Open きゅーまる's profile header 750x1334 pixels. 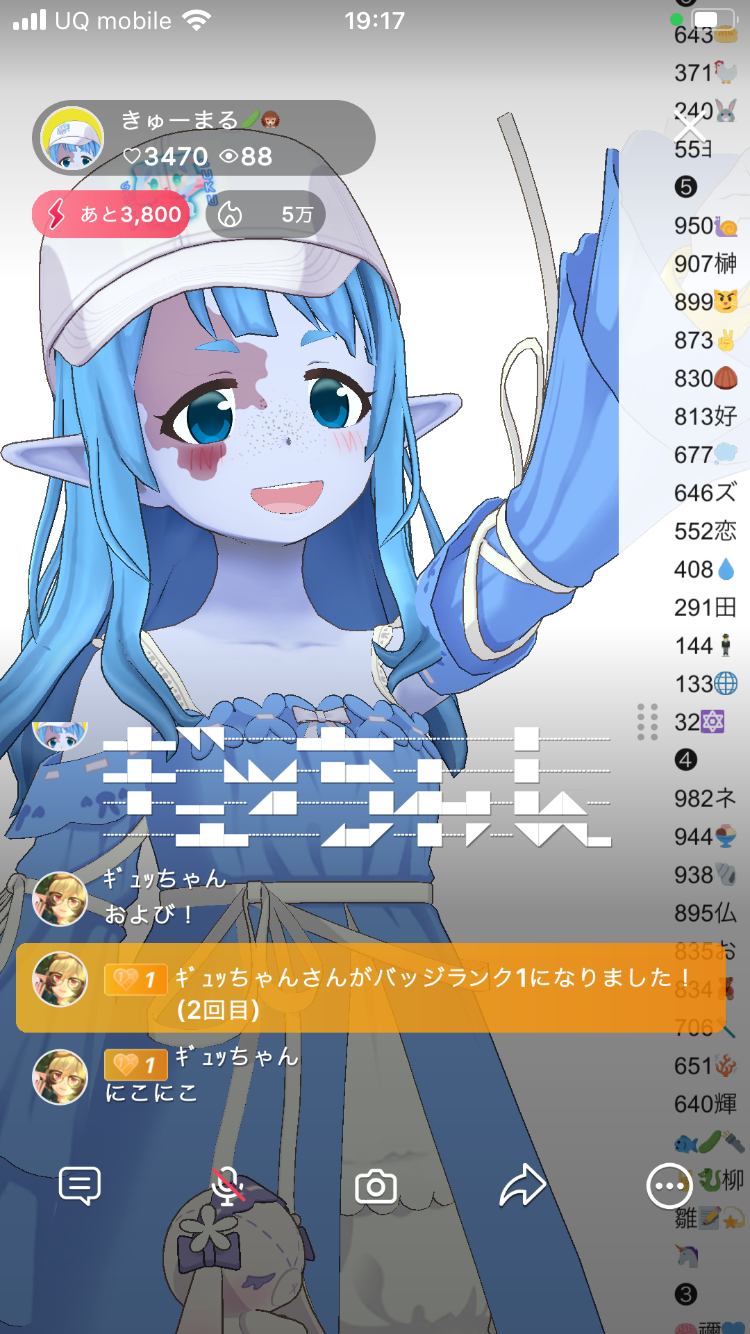(204, 138)
